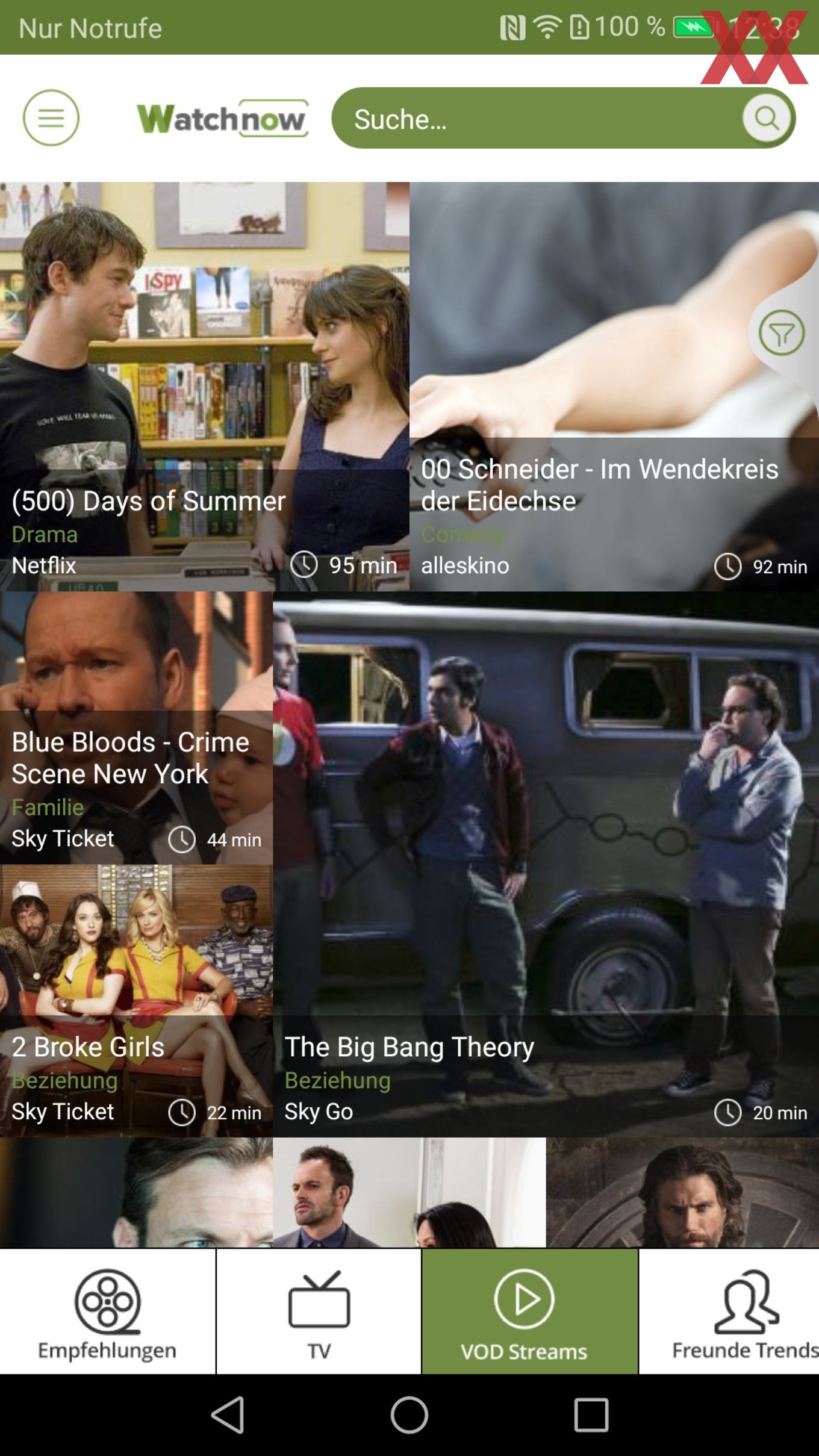Select the VOD Streams tab
Screen dimensions: 819x1456
pos(530,1311)
